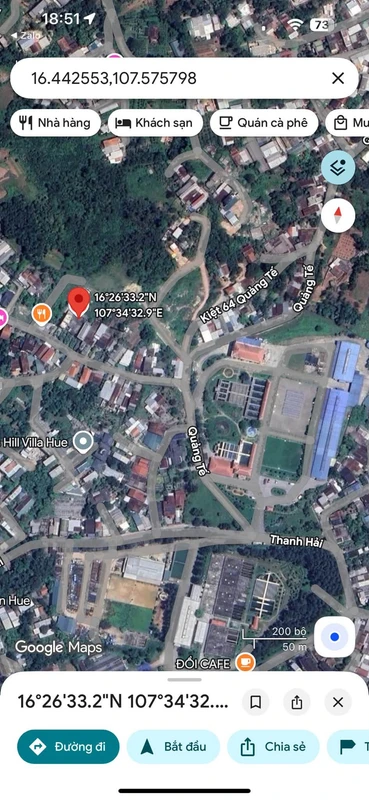The height and width of the screenshot is (800, 369).
Task: Share the location via the share icon
Action: (x=297, y=702)
